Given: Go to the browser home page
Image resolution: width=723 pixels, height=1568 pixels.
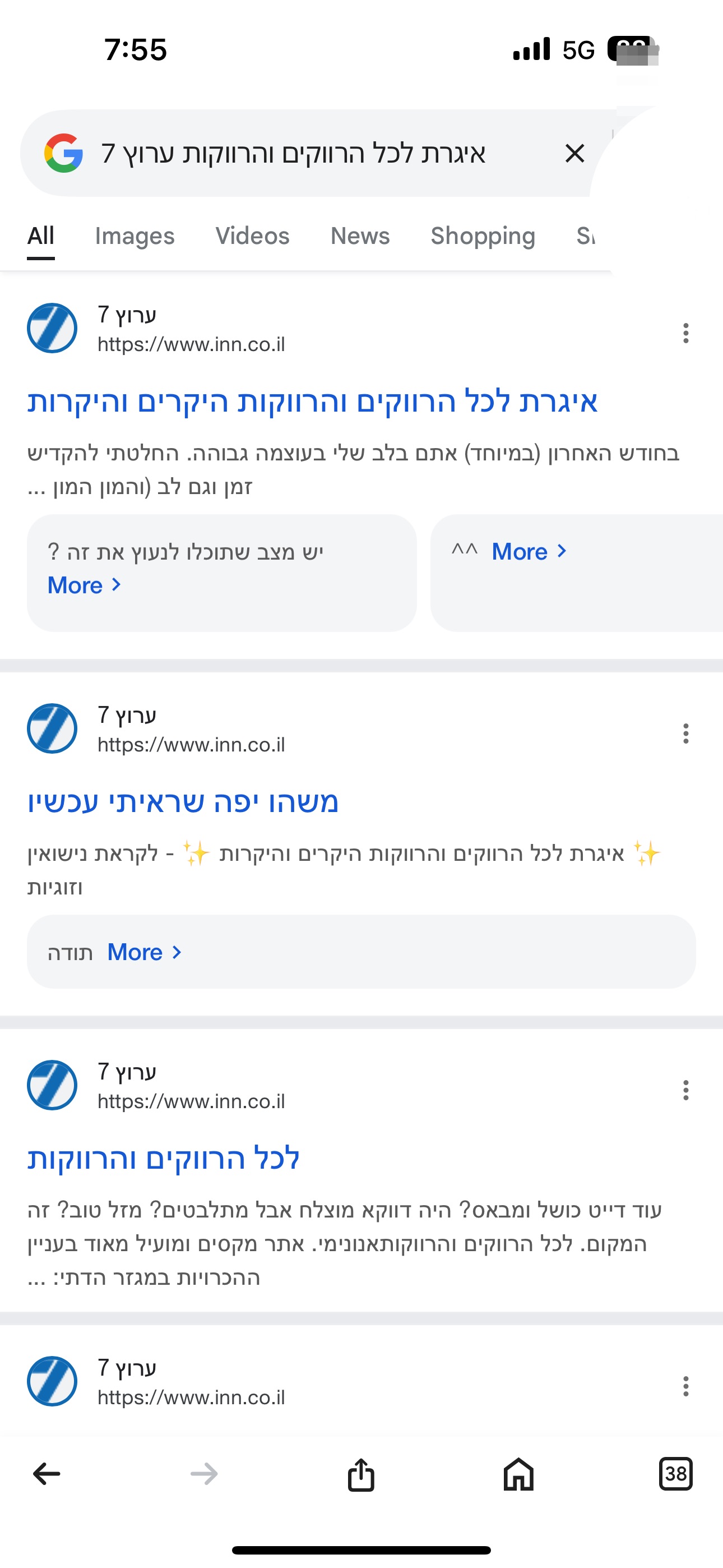Looking at the screenshot, I should coord(518,1474).
